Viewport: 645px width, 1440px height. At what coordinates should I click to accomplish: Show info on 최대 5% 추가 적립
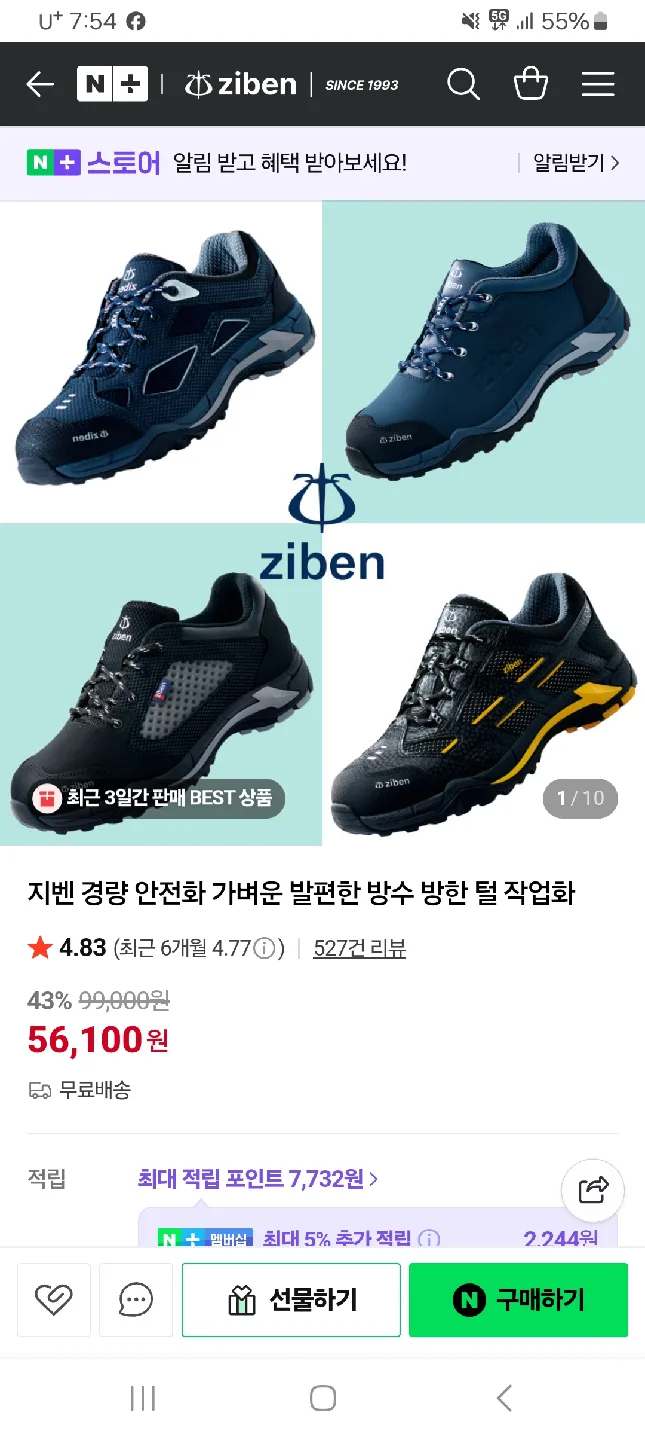click(429, 1239)
